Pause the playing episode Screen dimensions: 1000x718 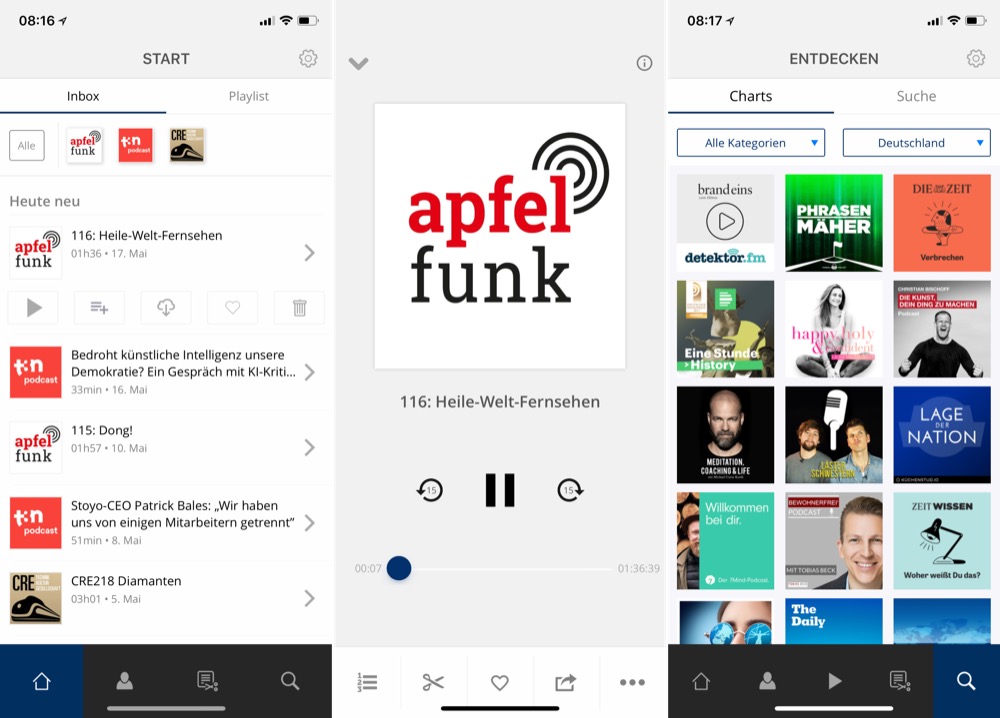point(499,490)
